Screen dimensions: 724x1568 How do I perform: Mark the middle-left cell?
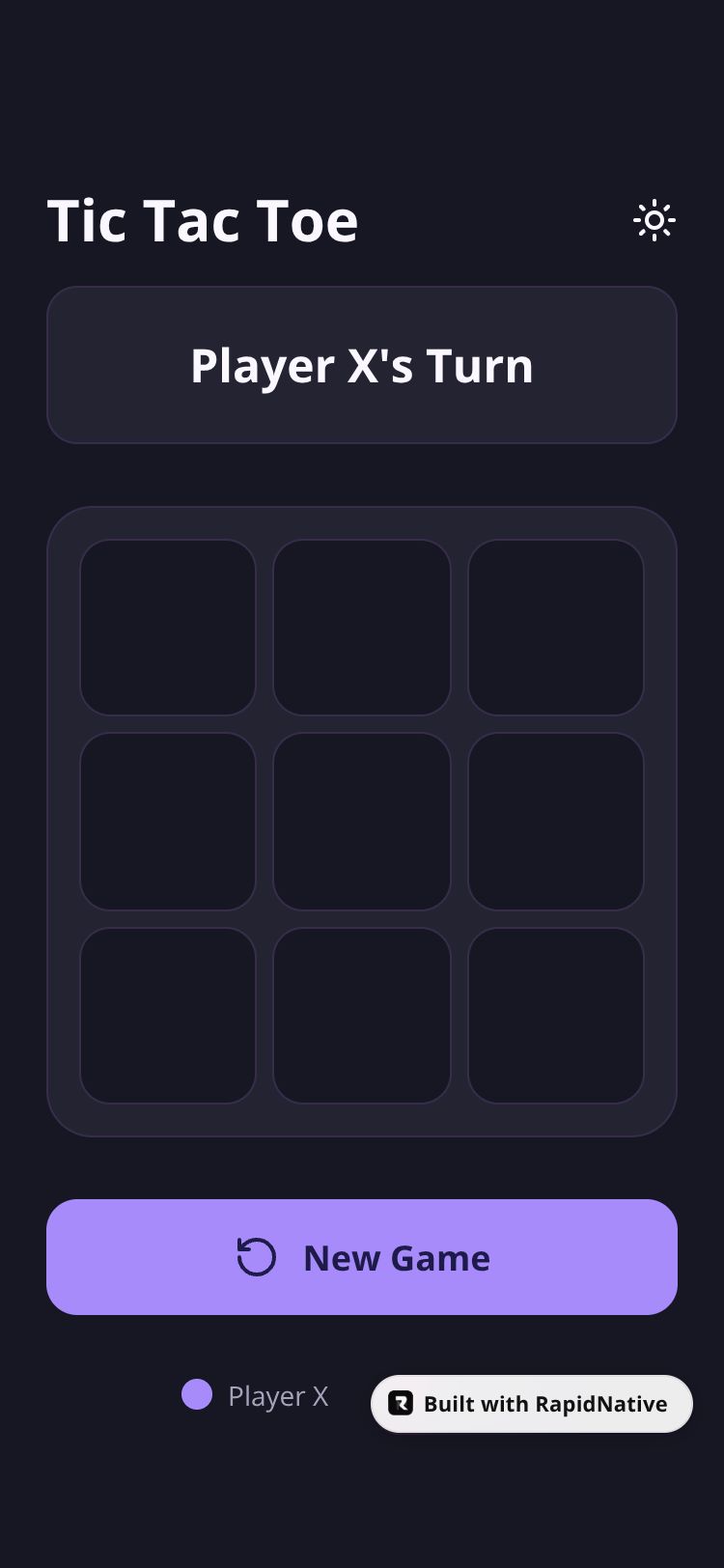168,822
